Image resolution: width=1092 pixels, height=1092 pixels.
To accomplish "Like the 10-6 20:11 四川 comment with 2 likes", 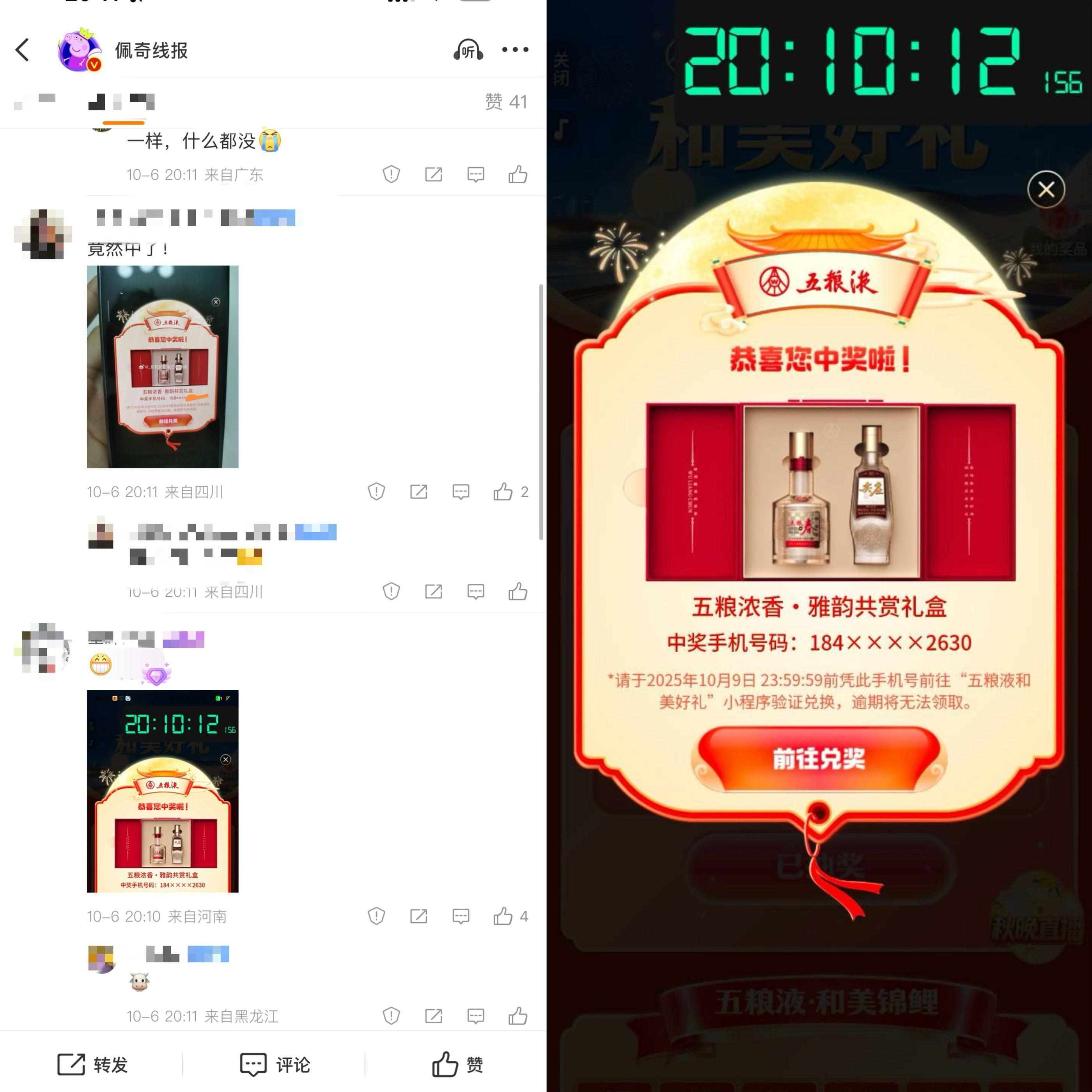I will pyautogui.click(x=503, y=492).
